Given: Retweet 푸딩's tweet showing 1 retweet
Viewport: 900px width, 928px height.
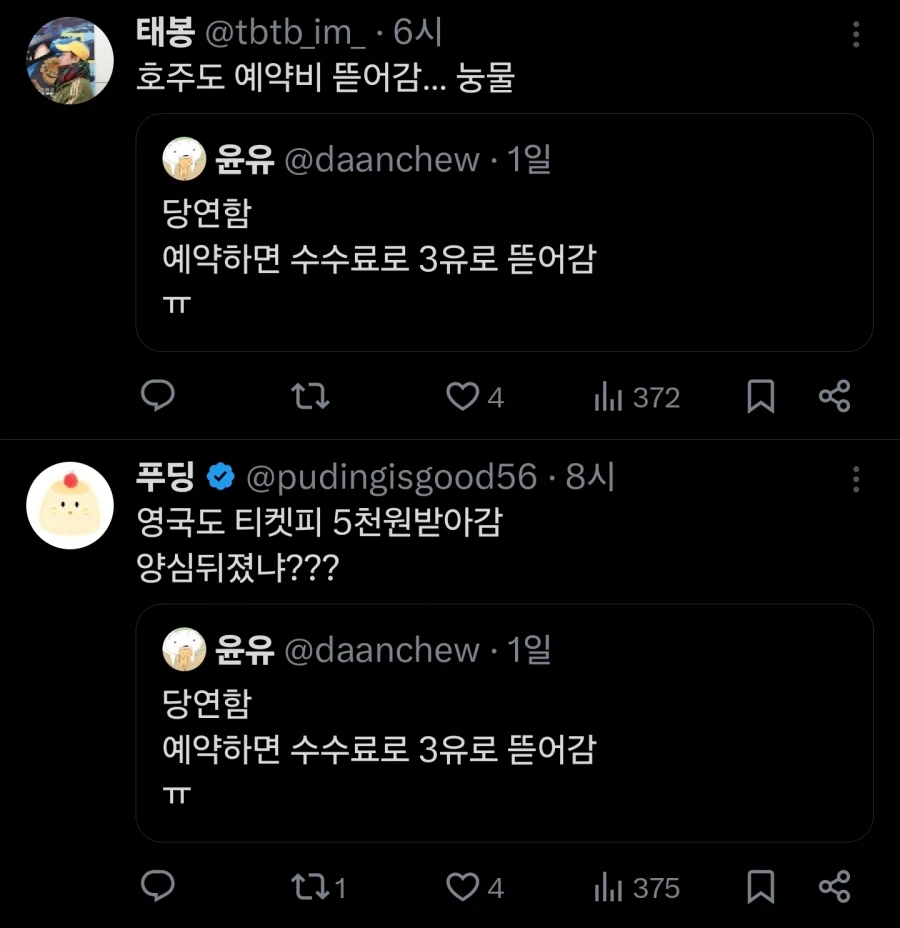Looking at the screenshot, I should pyautogui.click(x=312, y=886).
